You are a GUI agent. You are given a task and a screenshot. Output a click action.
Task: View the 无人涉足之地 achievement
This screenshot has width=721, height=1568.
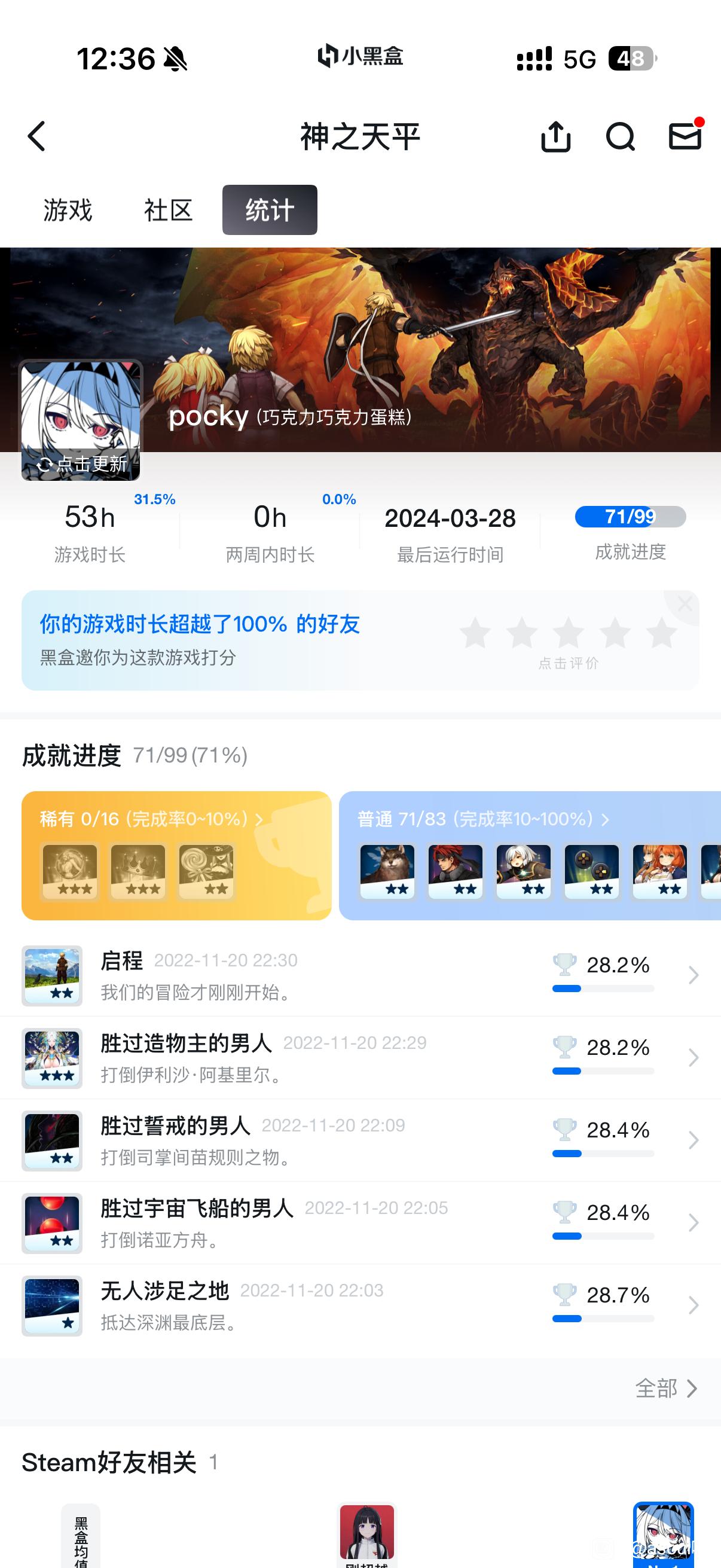pos(360,1305)
